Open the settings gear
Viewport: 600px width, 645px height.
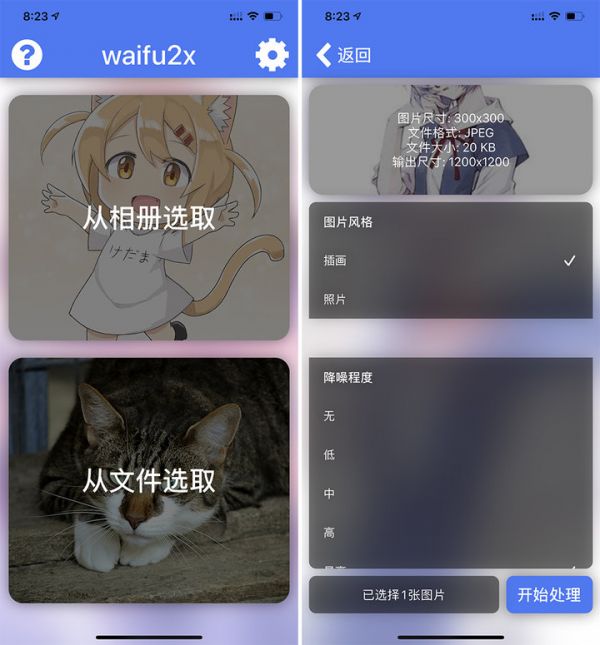point(272,54)
